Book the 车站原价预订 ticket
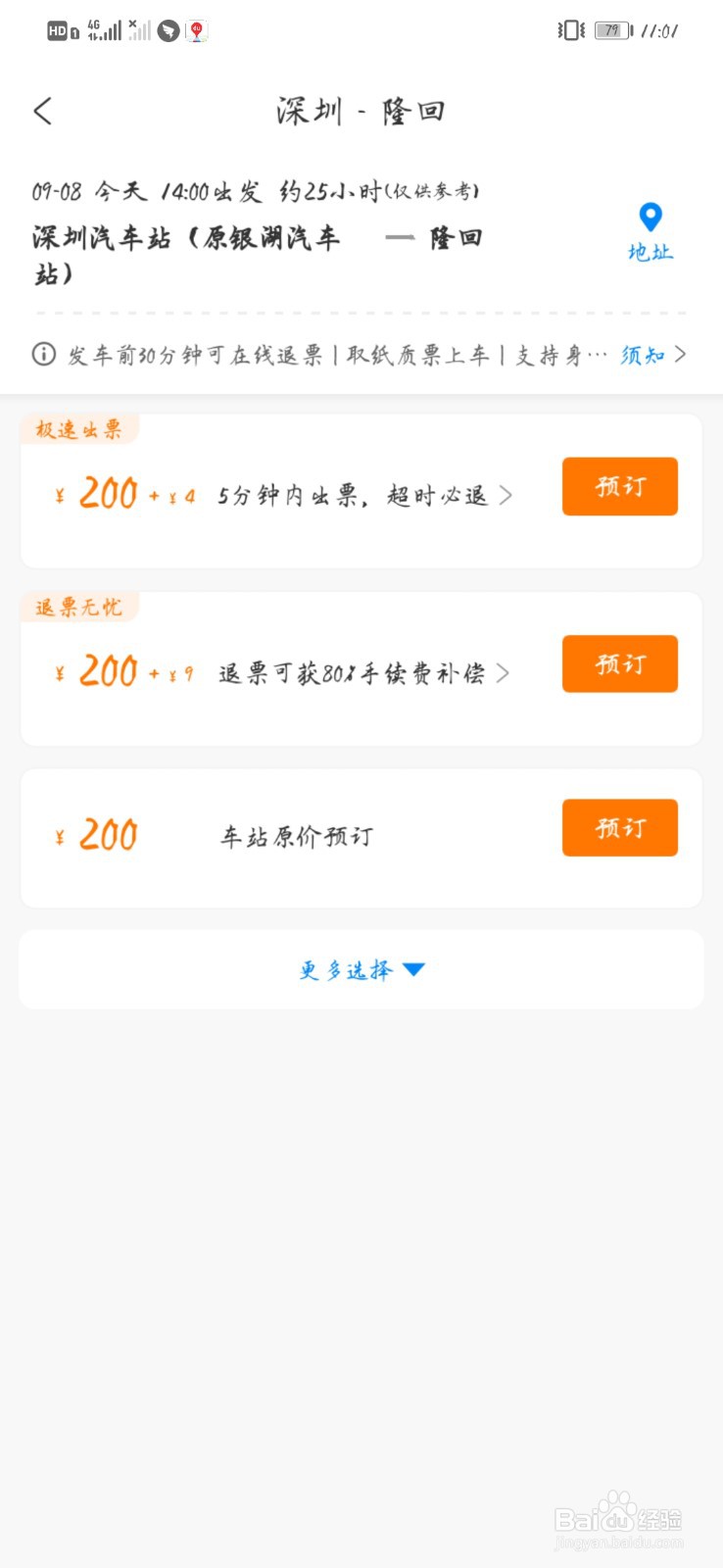 [619, 828]
